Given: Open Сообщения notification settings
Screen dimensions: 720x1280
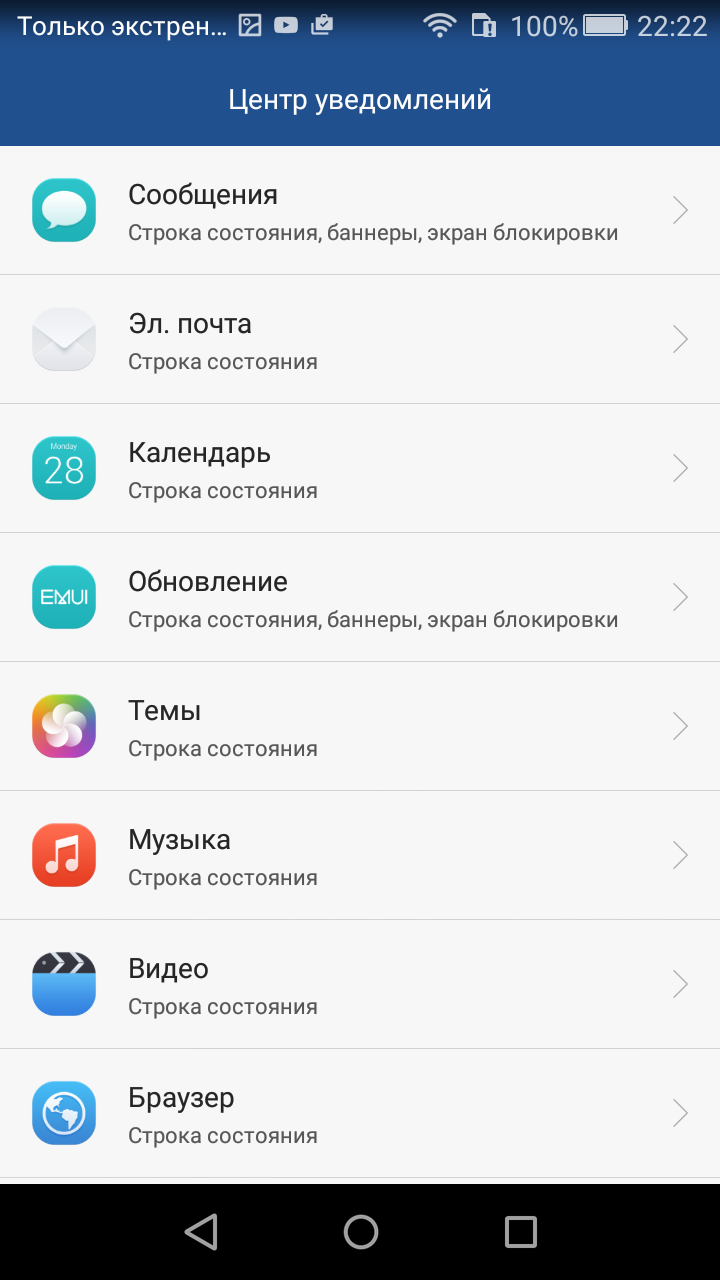Looking at the screenshot, I should tap(360, 210).
